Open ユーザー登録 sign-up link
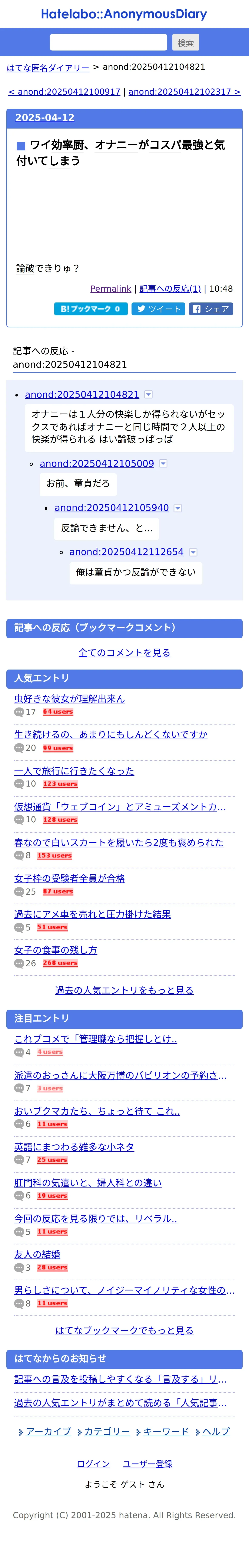Screen dimensions: 249x1568 (147, 1464)
